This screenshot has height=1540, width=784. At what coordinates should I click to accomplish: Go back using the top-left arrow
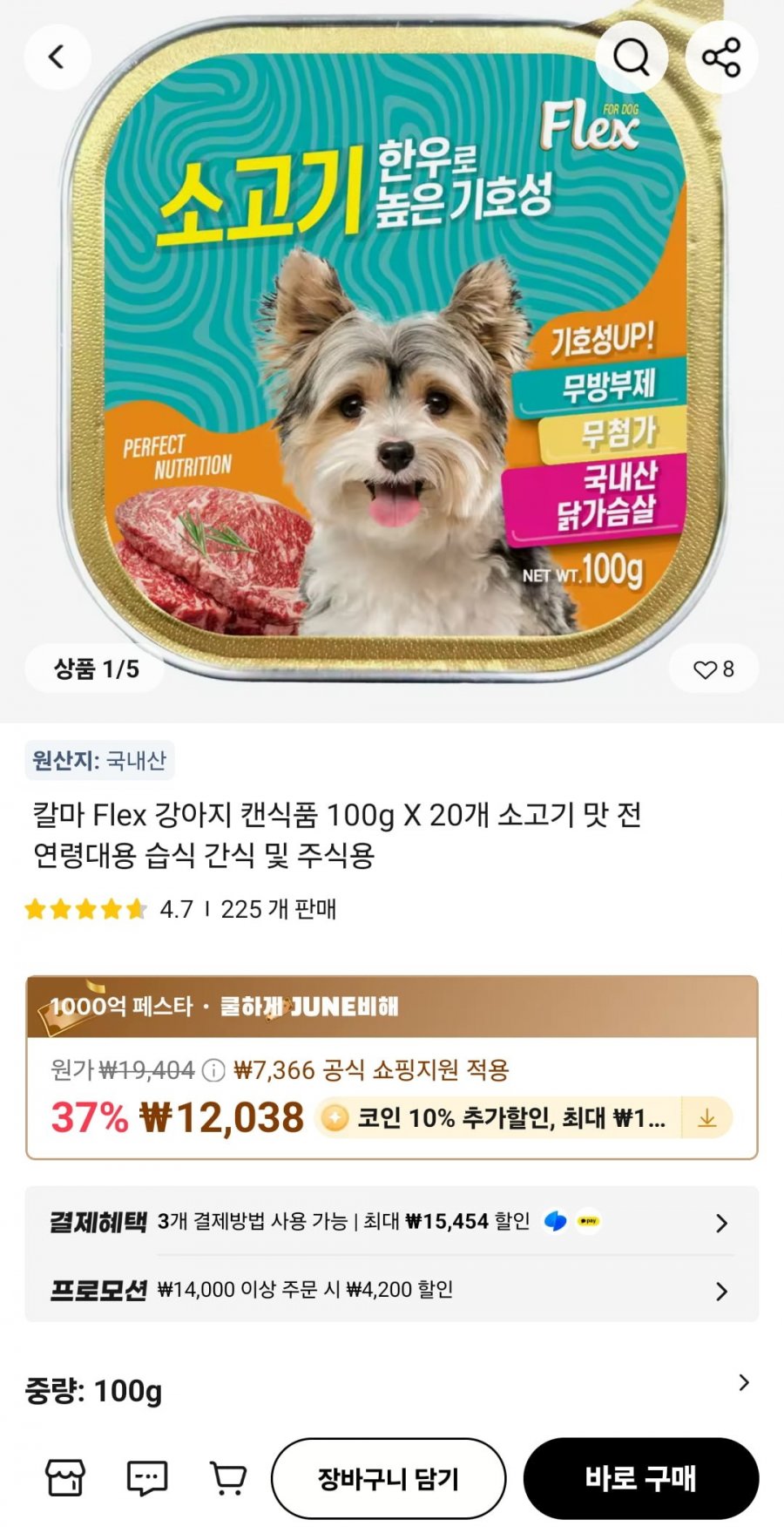point(57,58)
